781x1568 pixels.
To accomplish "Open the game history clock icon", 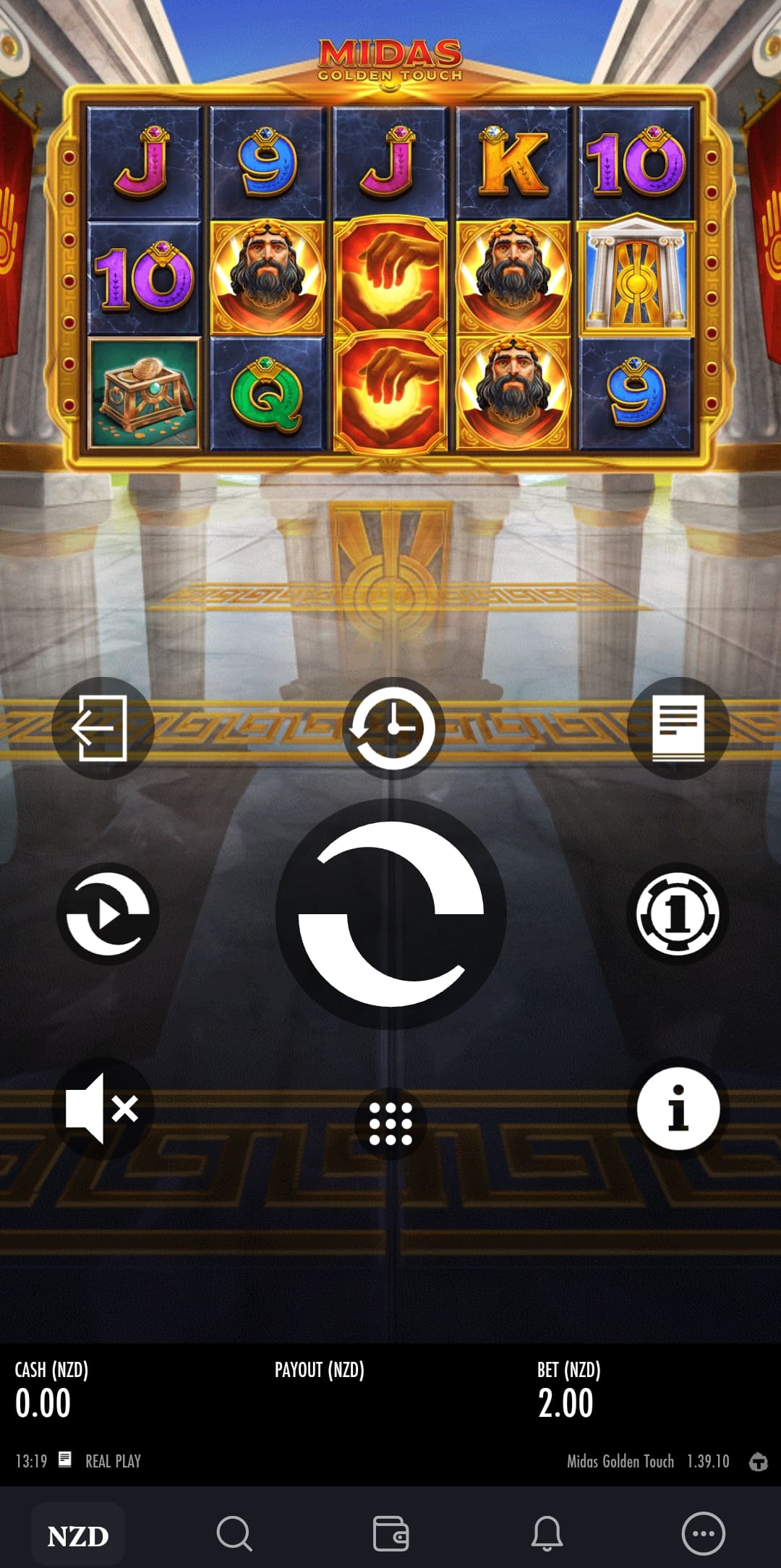I will click(392, 728).
